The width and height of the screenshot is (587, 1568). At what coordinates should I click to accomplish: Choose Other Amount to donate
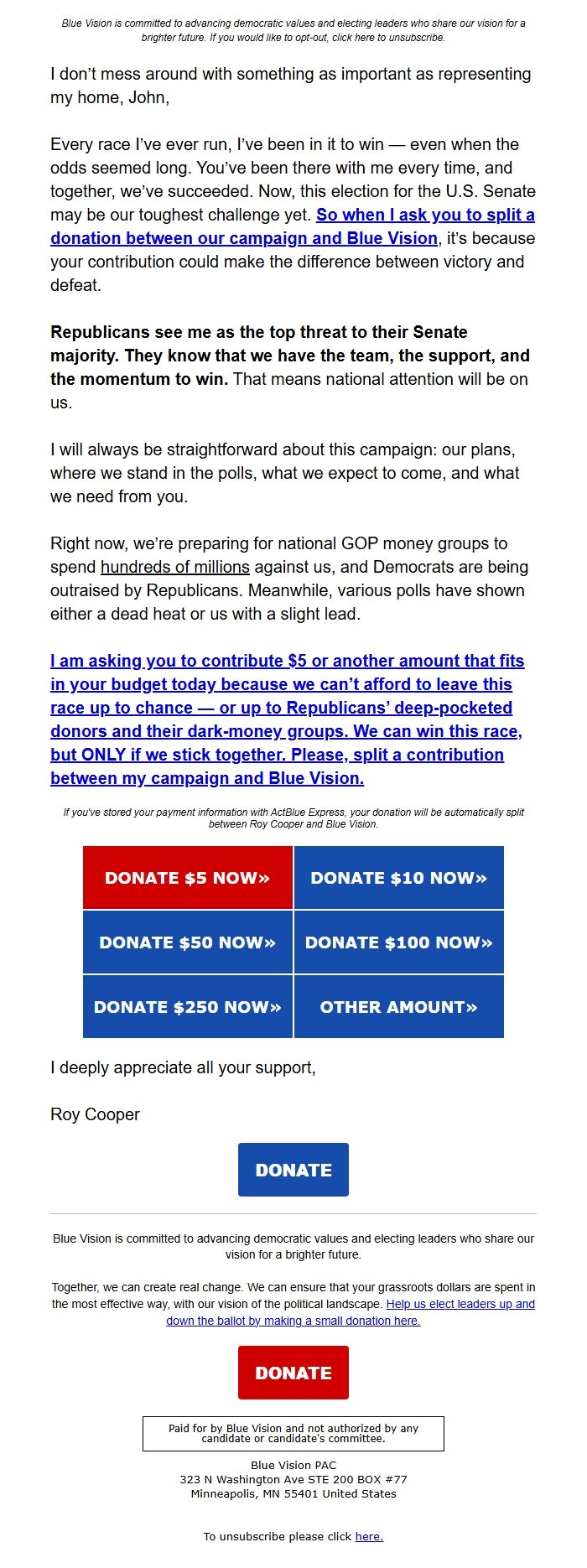[398, 1007]
